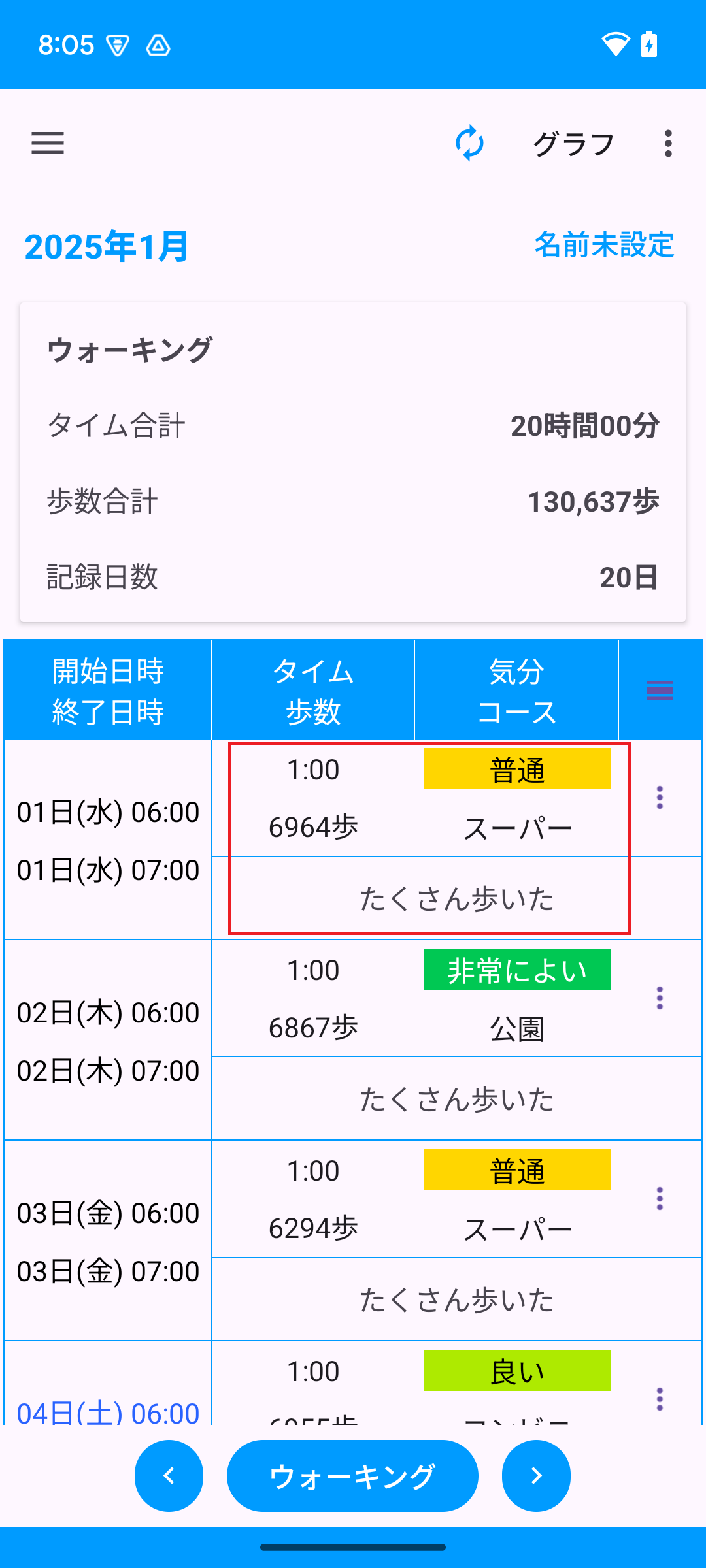Open options for the 03日(金) record
Viewport: 706px width, 1568px height.
point(660,1199)
